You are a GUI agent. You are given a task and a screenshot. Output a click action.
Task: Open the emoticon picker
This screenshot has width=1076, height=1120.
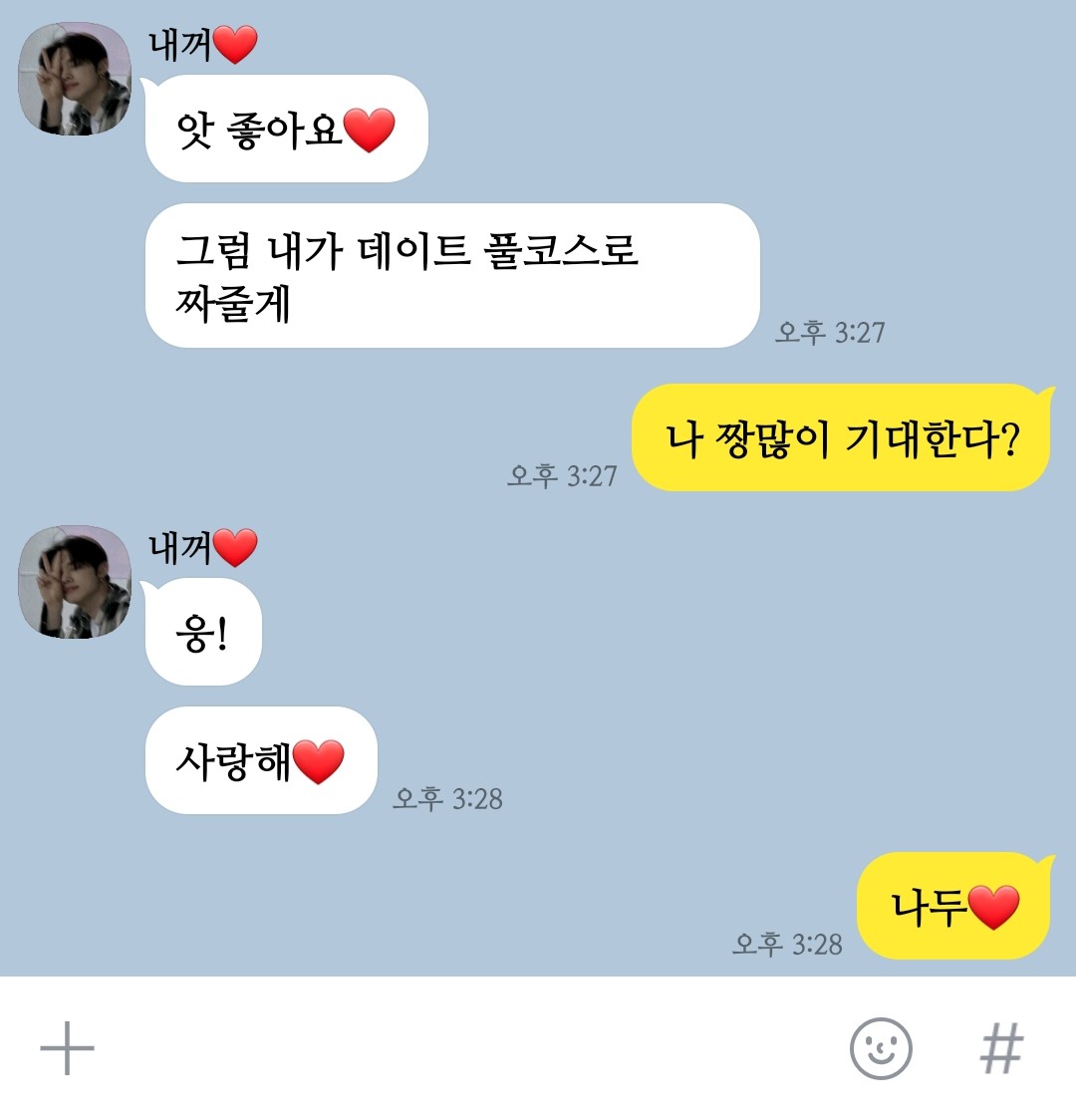click(x=881, y=1048)
